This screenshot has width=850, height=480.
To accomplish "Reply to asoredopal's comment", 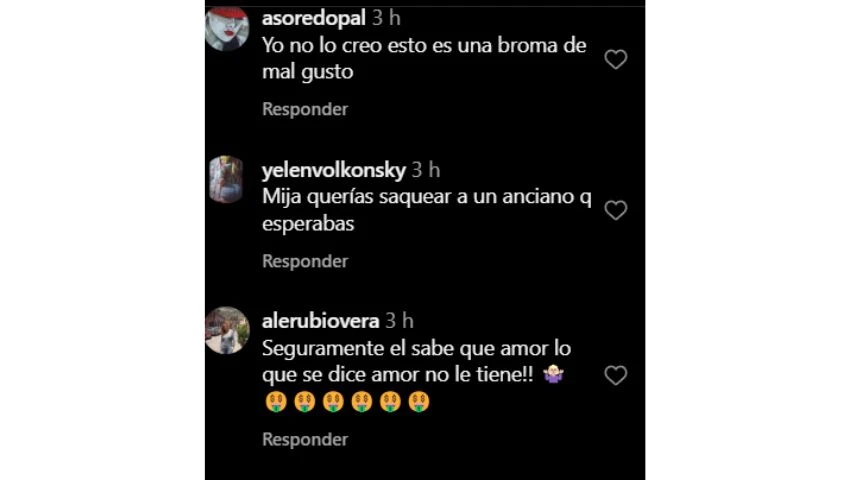I will coord(305,109).
